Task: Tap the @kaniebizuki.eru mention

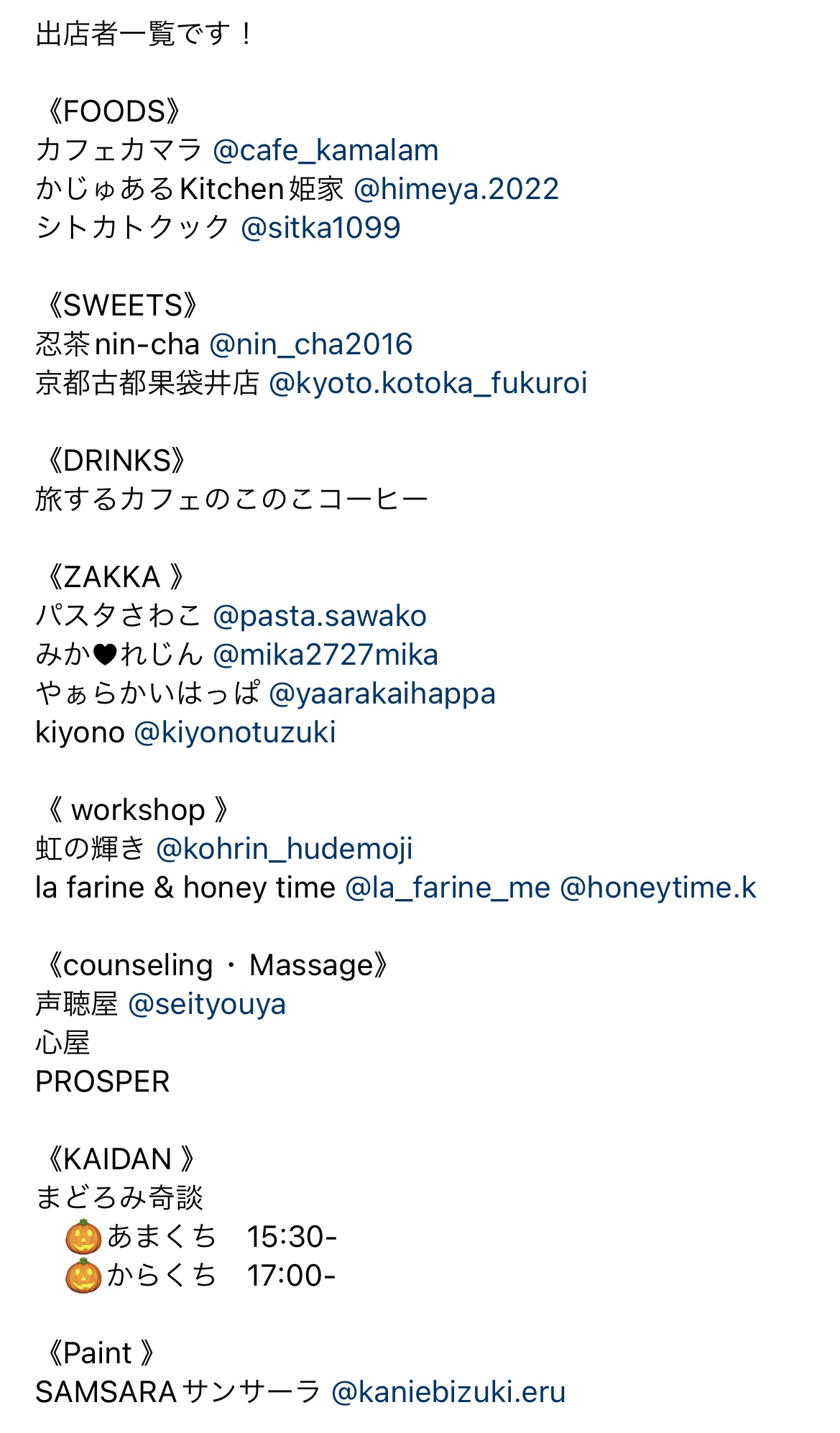Action: point(448,1393)
